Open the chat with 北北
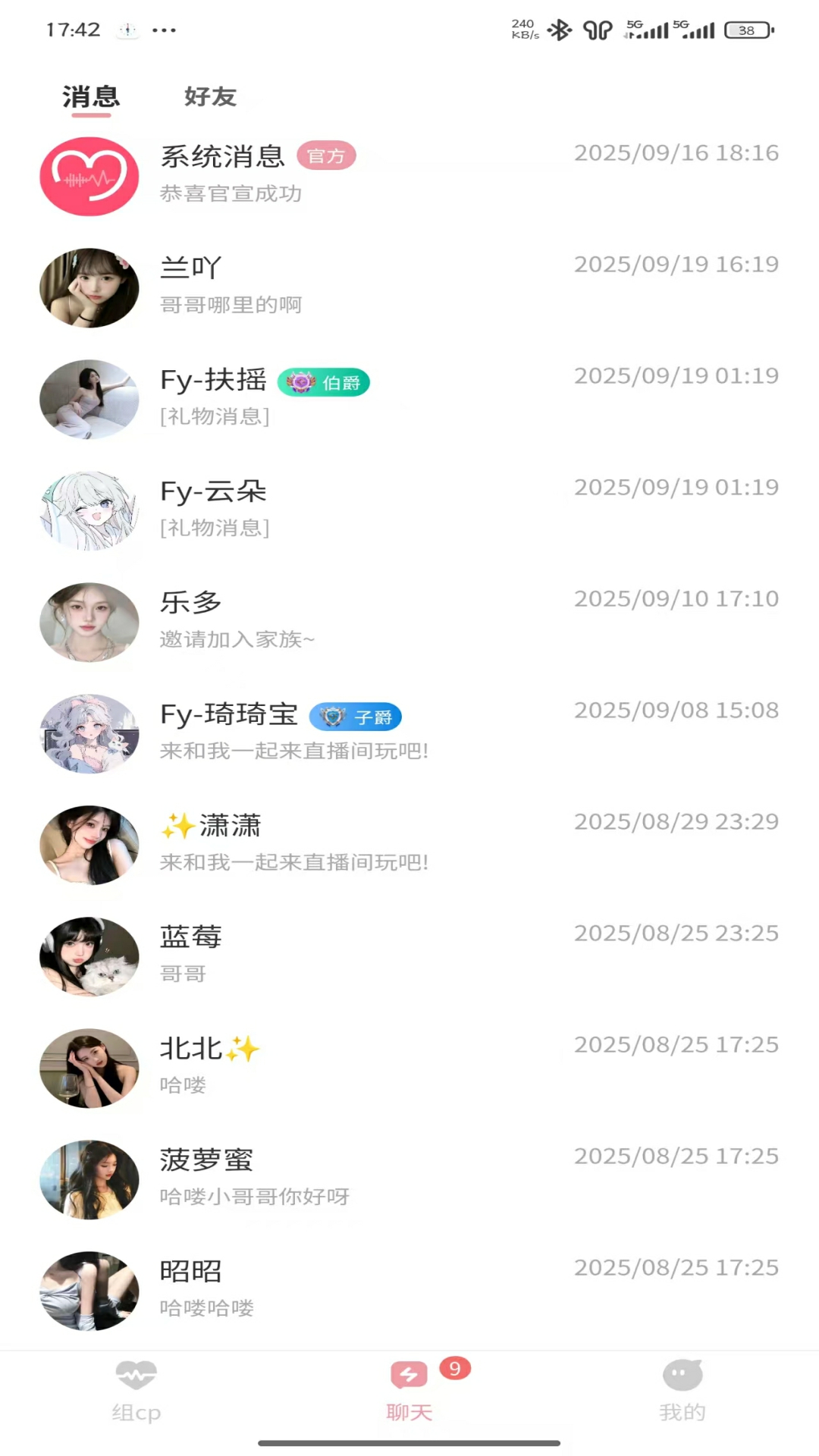819x1456 pixels. (409, 1067)
